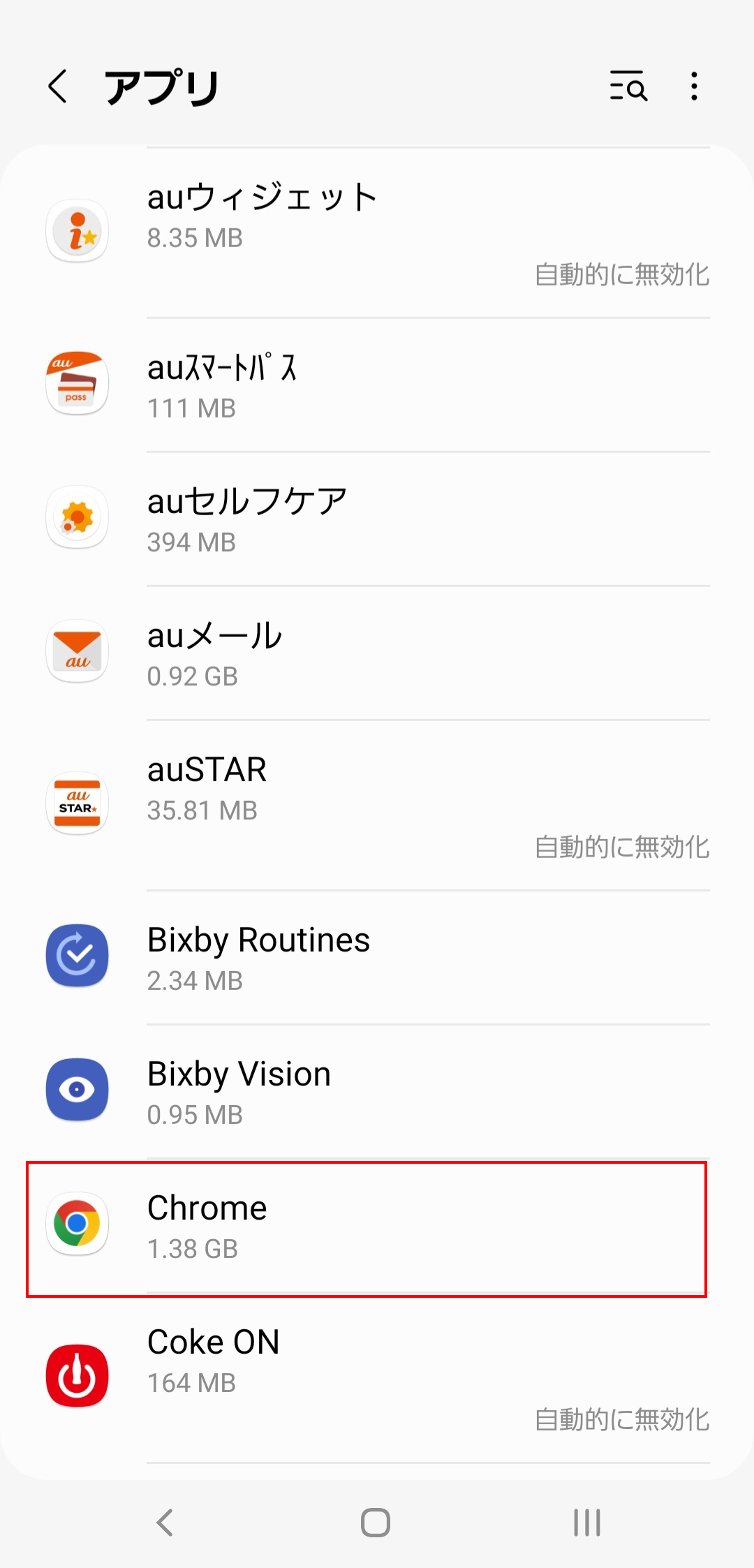Select auSTAR in the app list
This screenshot has height=1568, width=754.
tap(377, 806)
